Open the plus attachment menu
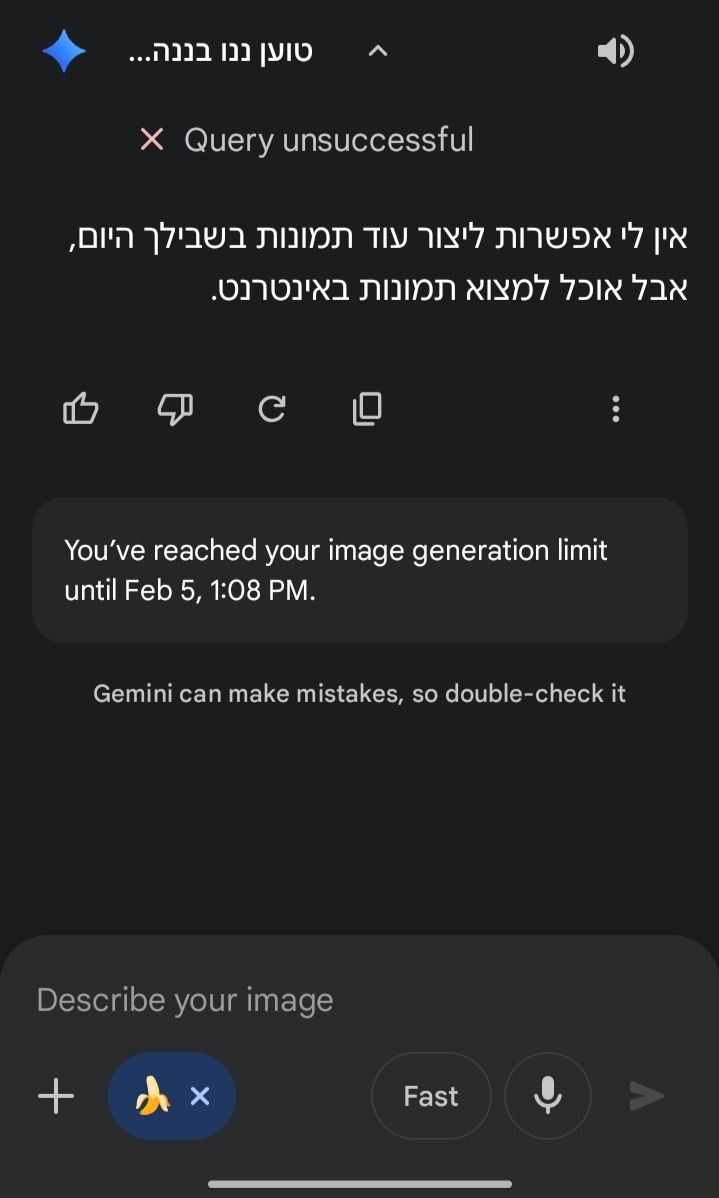 point(56,1097)
